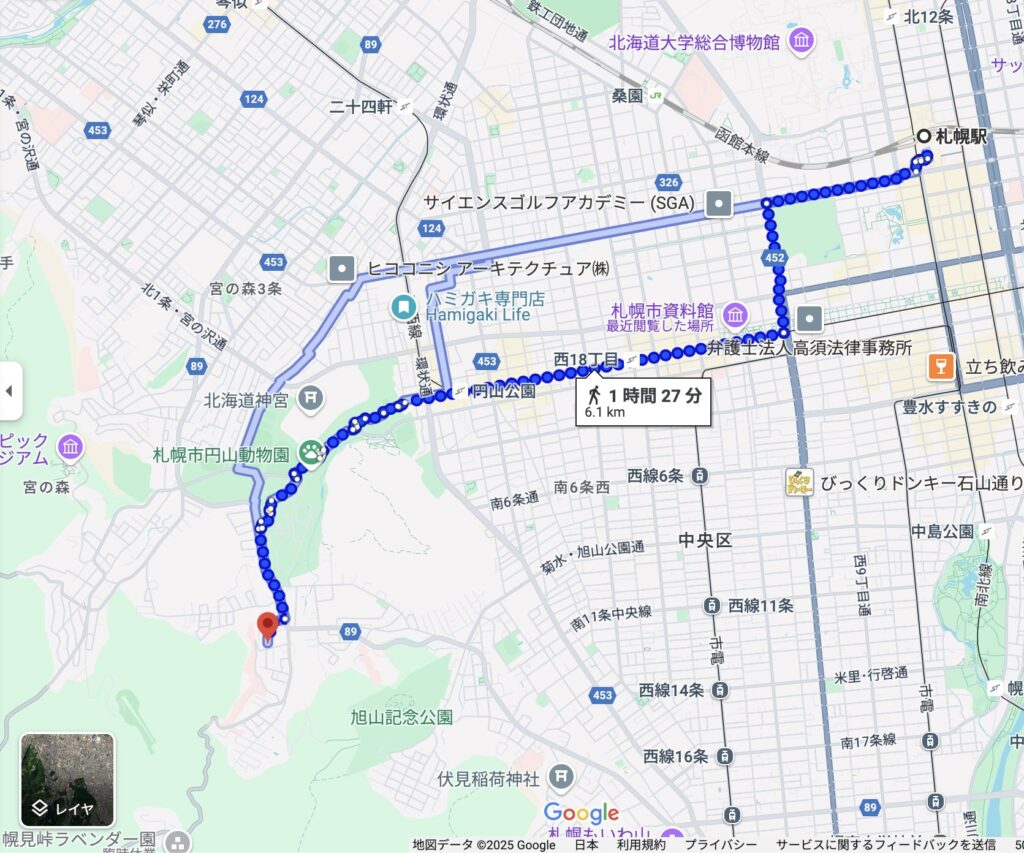Open the 弁護士法人高須法律事務所 marker
Screen dimensions: 1024x853
(x=811, y=319)
